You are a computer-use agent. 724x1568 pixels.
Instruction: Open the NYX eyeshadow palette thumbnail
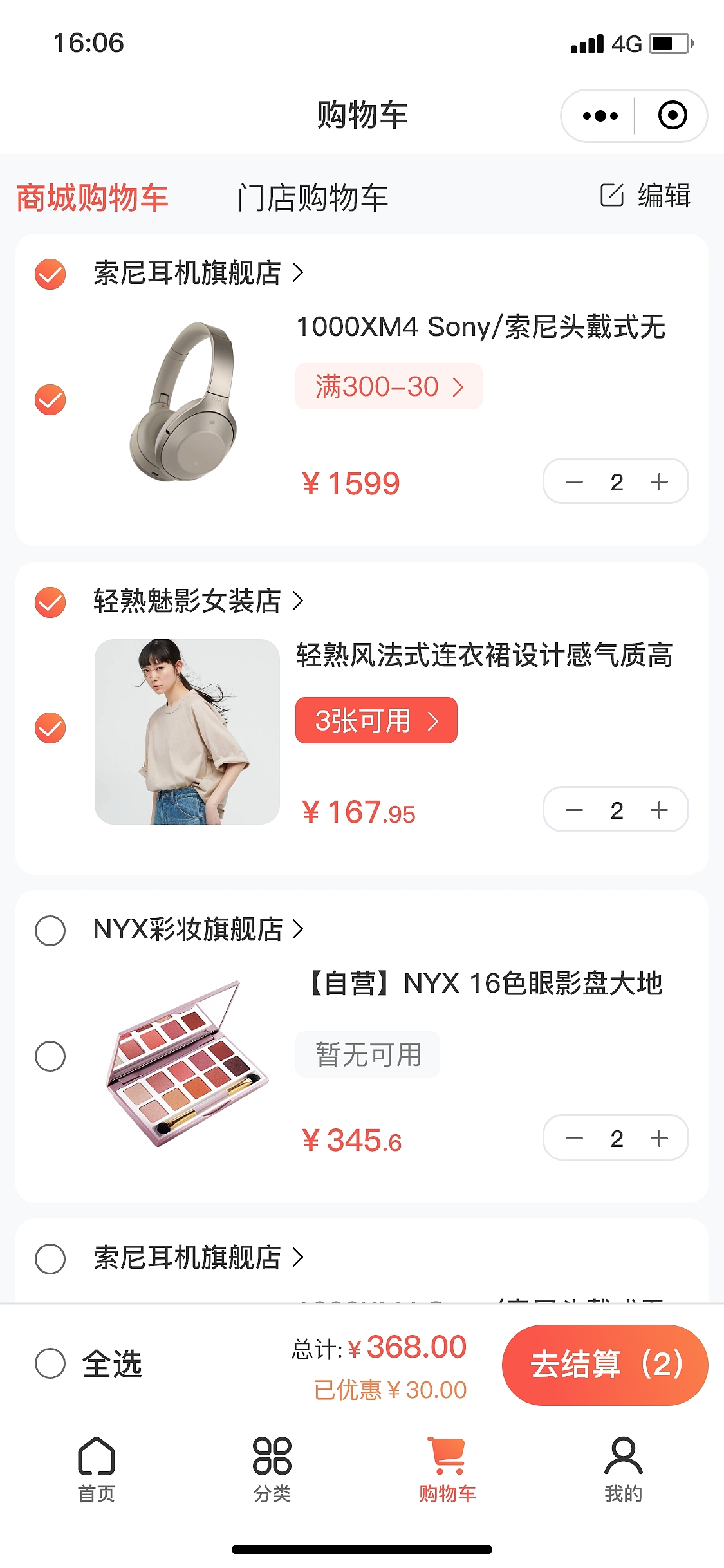[185, 1062]
